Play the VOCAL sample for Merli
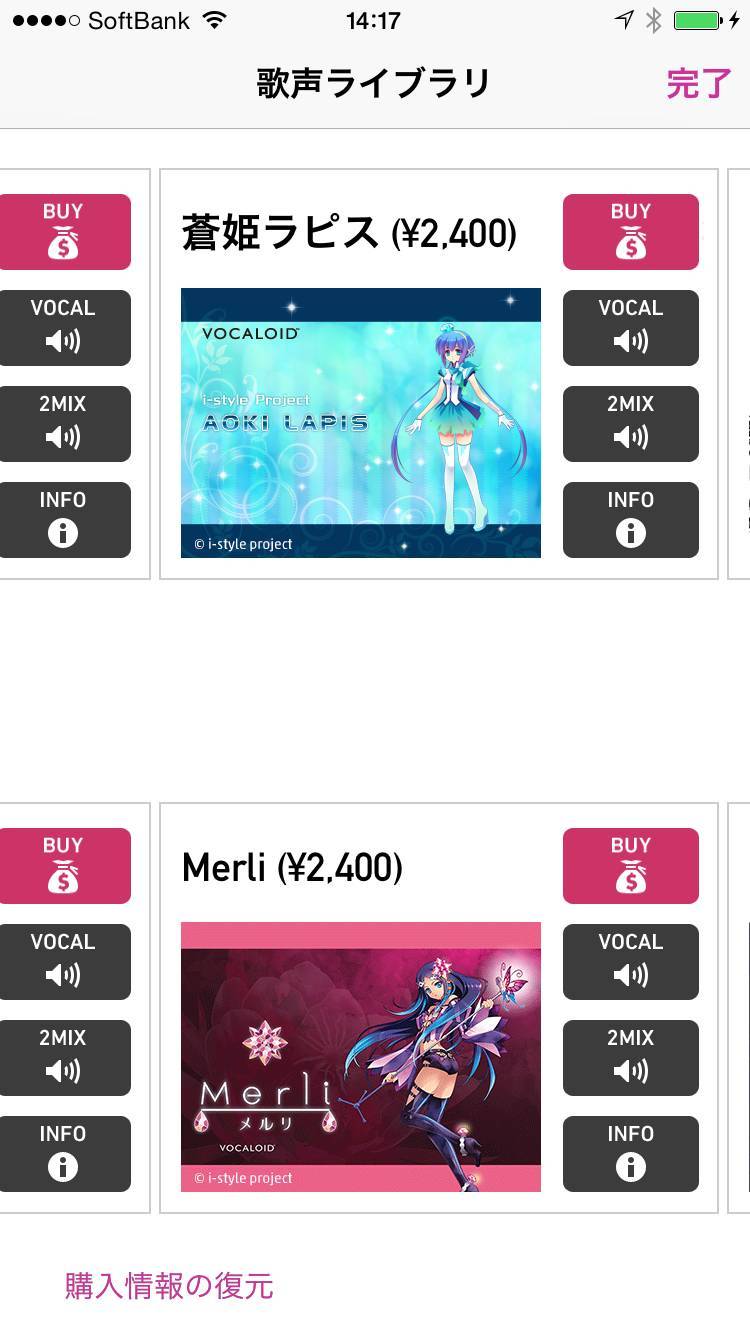This screenshot has width=750, height=1334. 630,962
